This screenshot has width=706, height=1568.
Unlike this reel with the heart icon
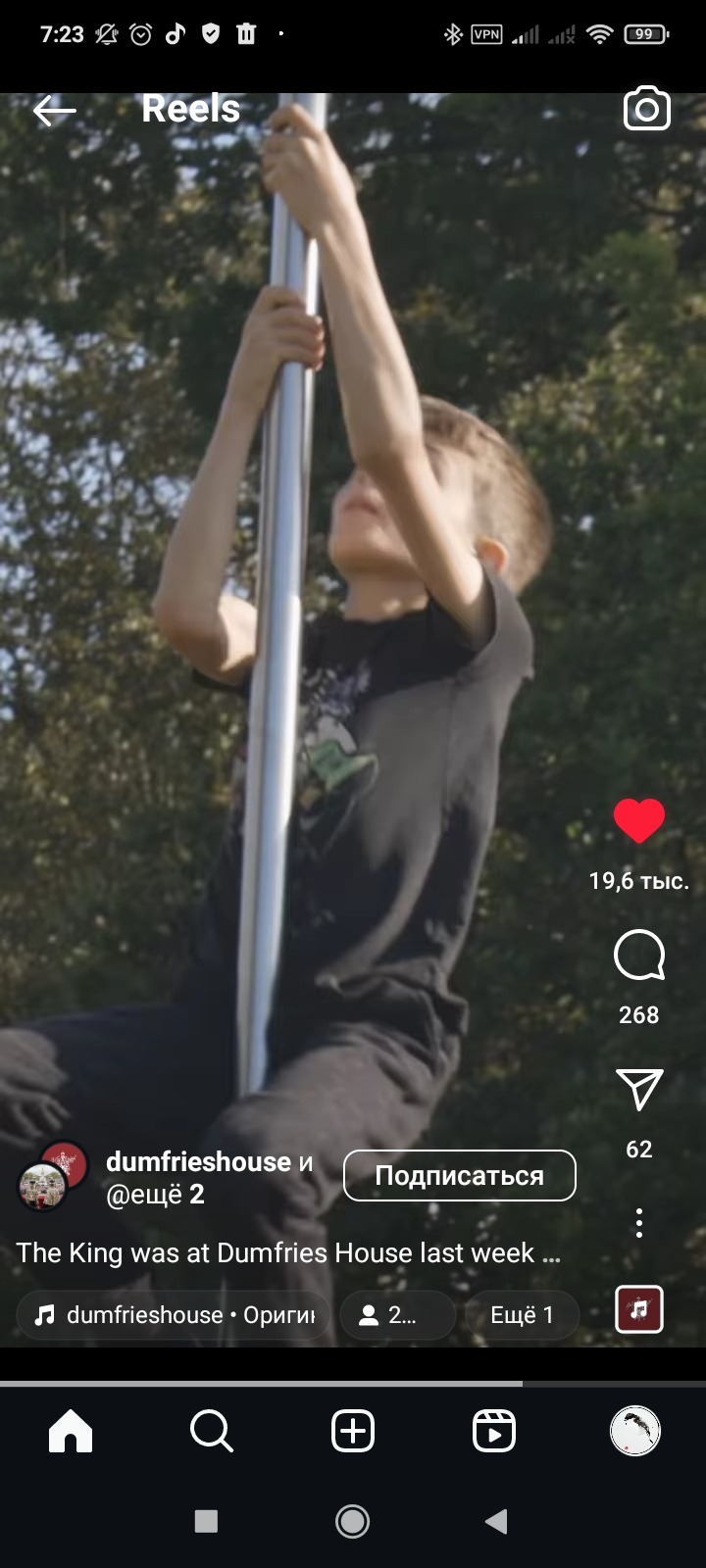coord(639,821)
